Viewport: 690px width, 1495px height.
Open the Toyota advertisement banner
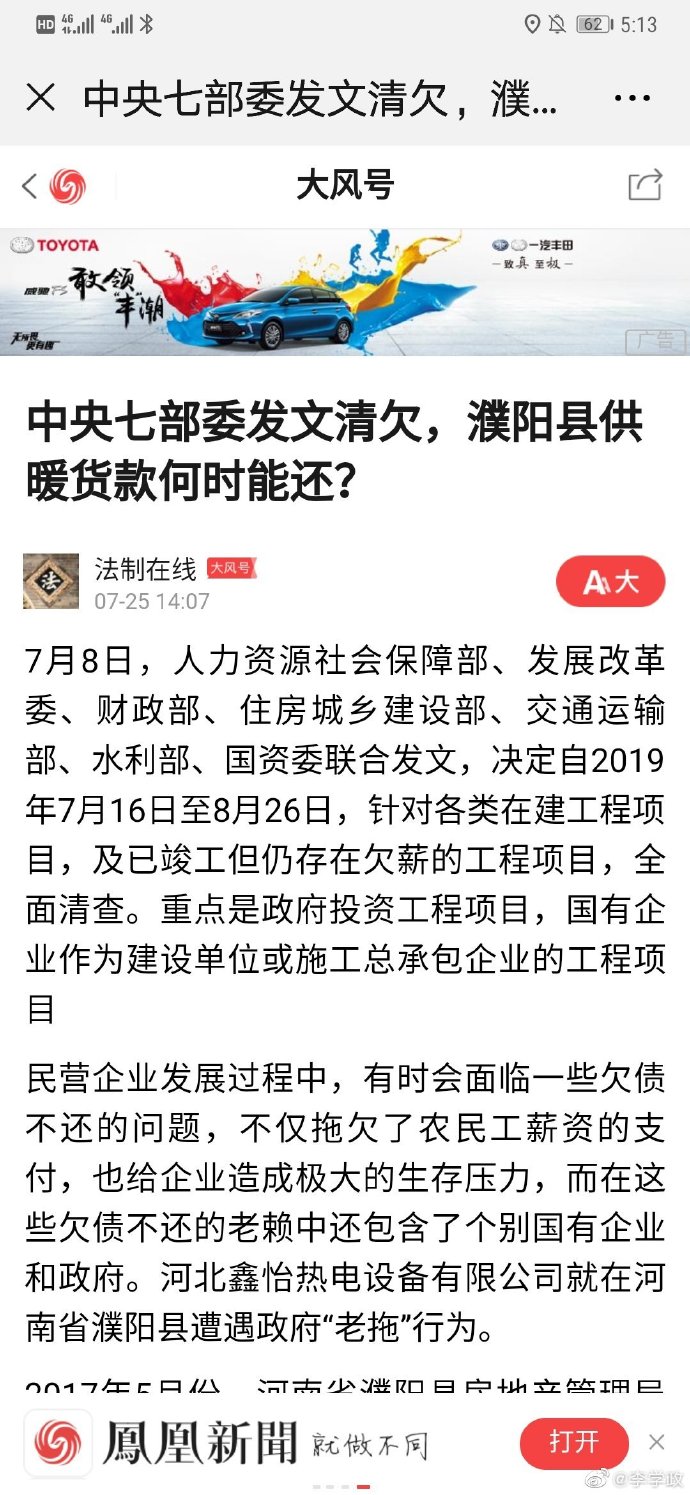pos(344,292)
